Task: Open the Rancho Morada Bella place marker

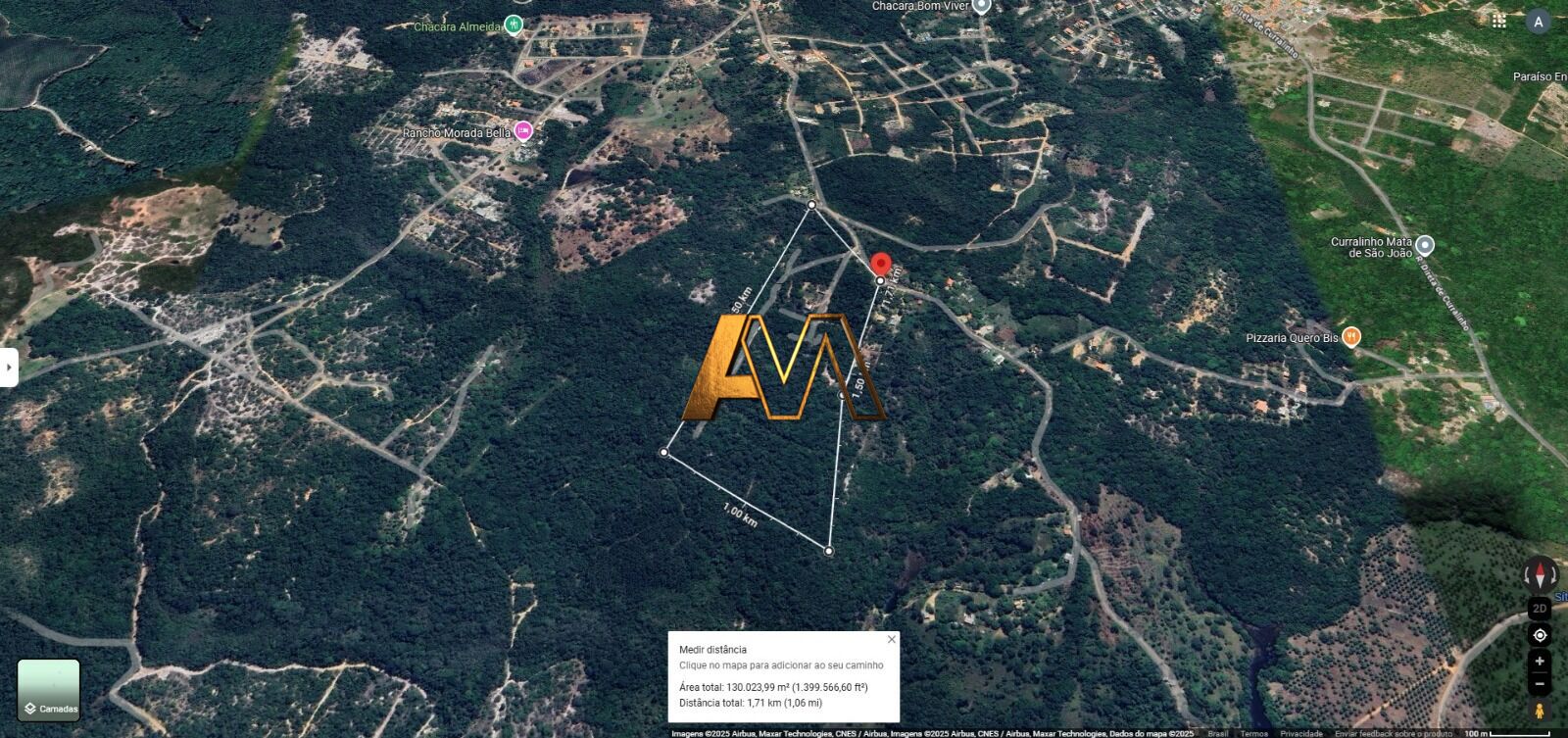Action: click(x=524, y=130)
